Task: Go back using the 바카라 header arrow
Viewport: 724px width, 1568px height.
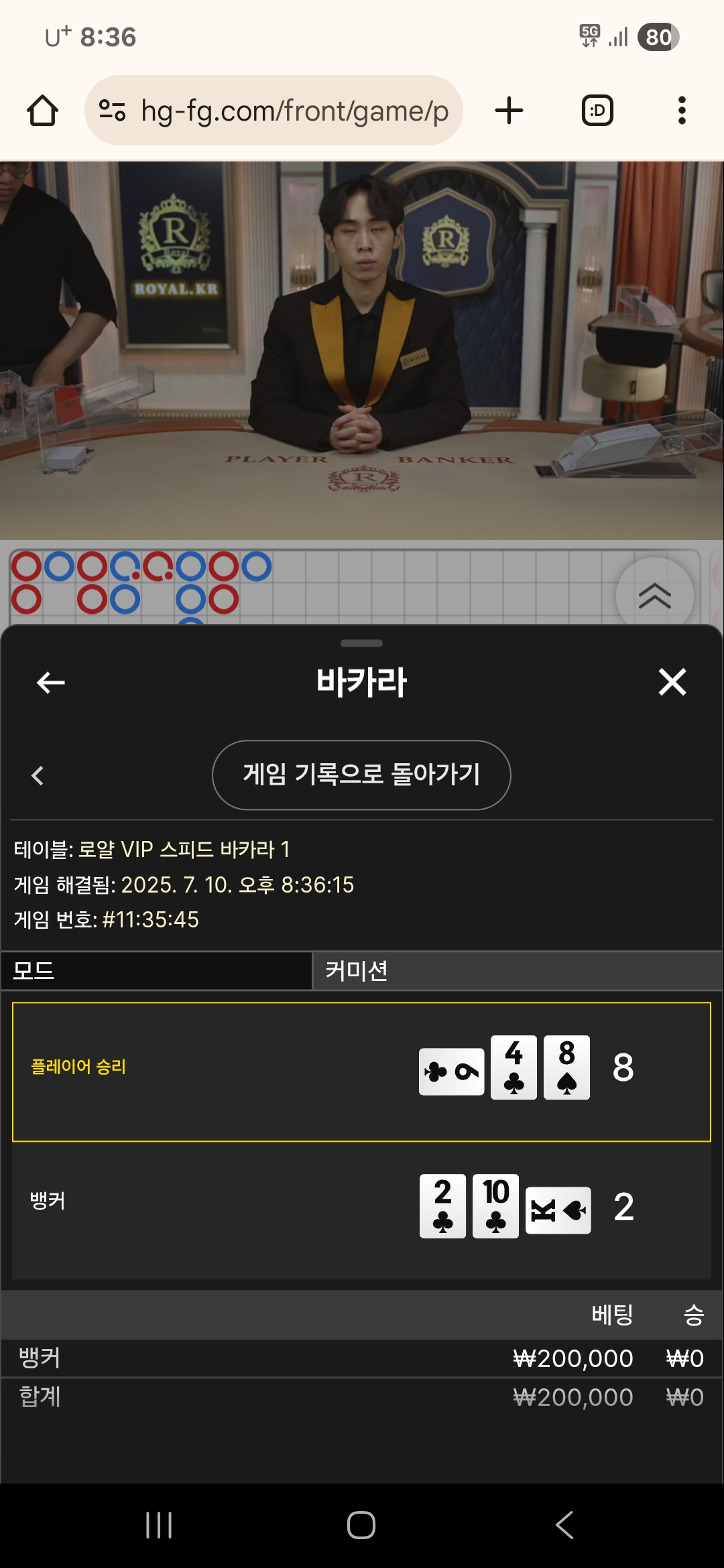Action: (x=51, y=683)
